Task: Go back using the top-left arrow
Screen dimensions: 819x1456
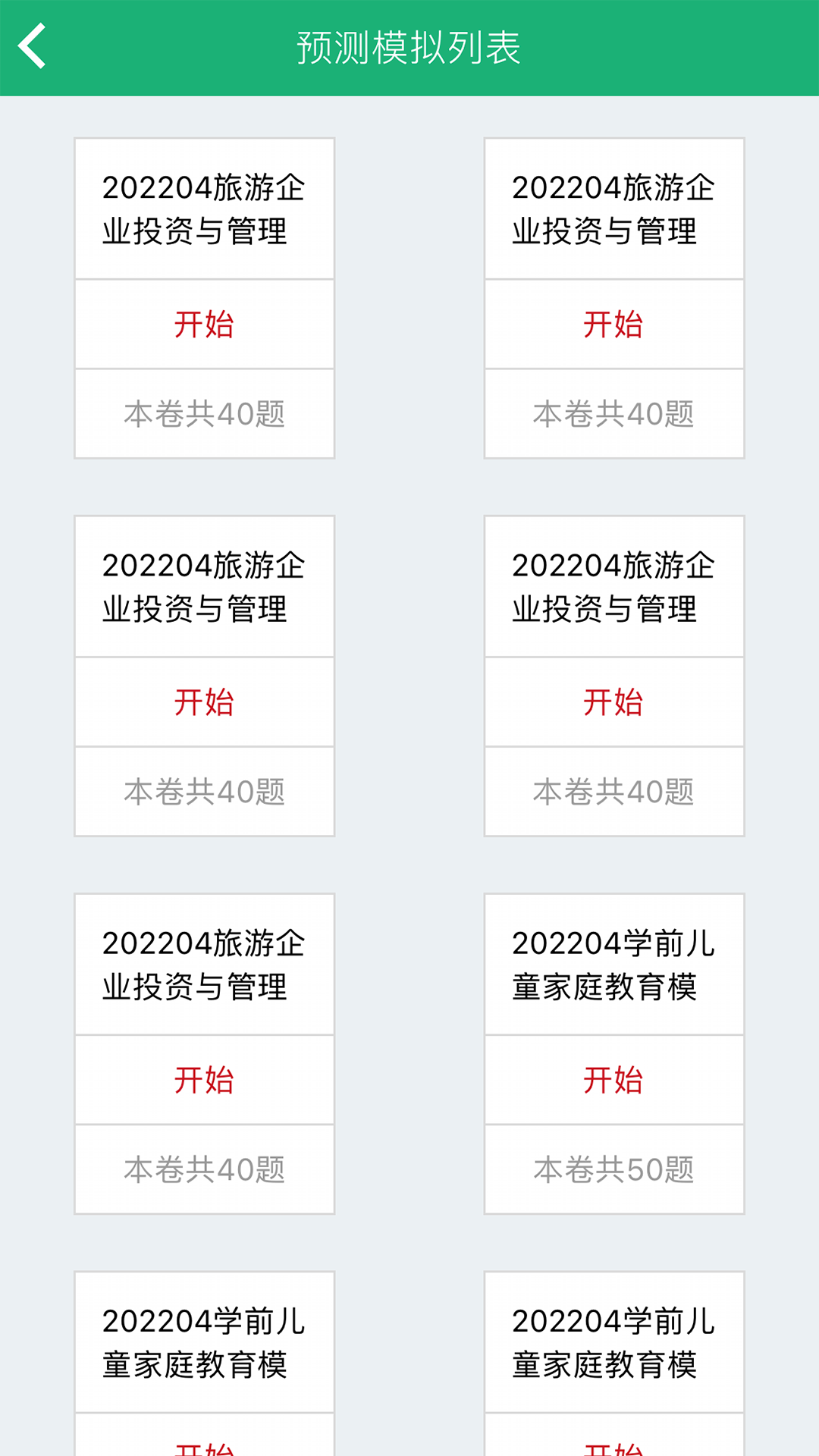Action: click(x=33, y=47)
